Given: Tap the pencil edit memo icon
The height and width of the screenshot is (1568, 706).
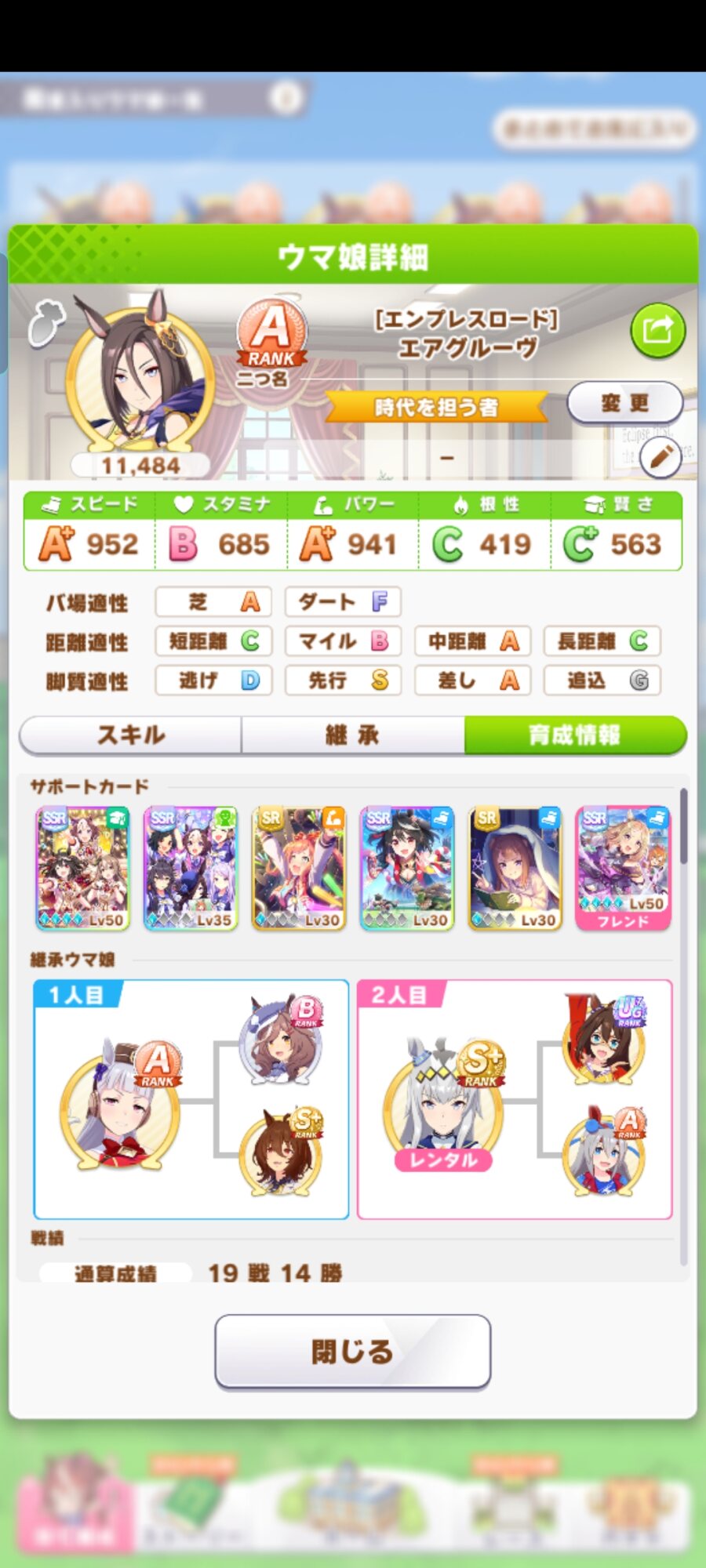Looking at the screenshot, I should 660,457.
